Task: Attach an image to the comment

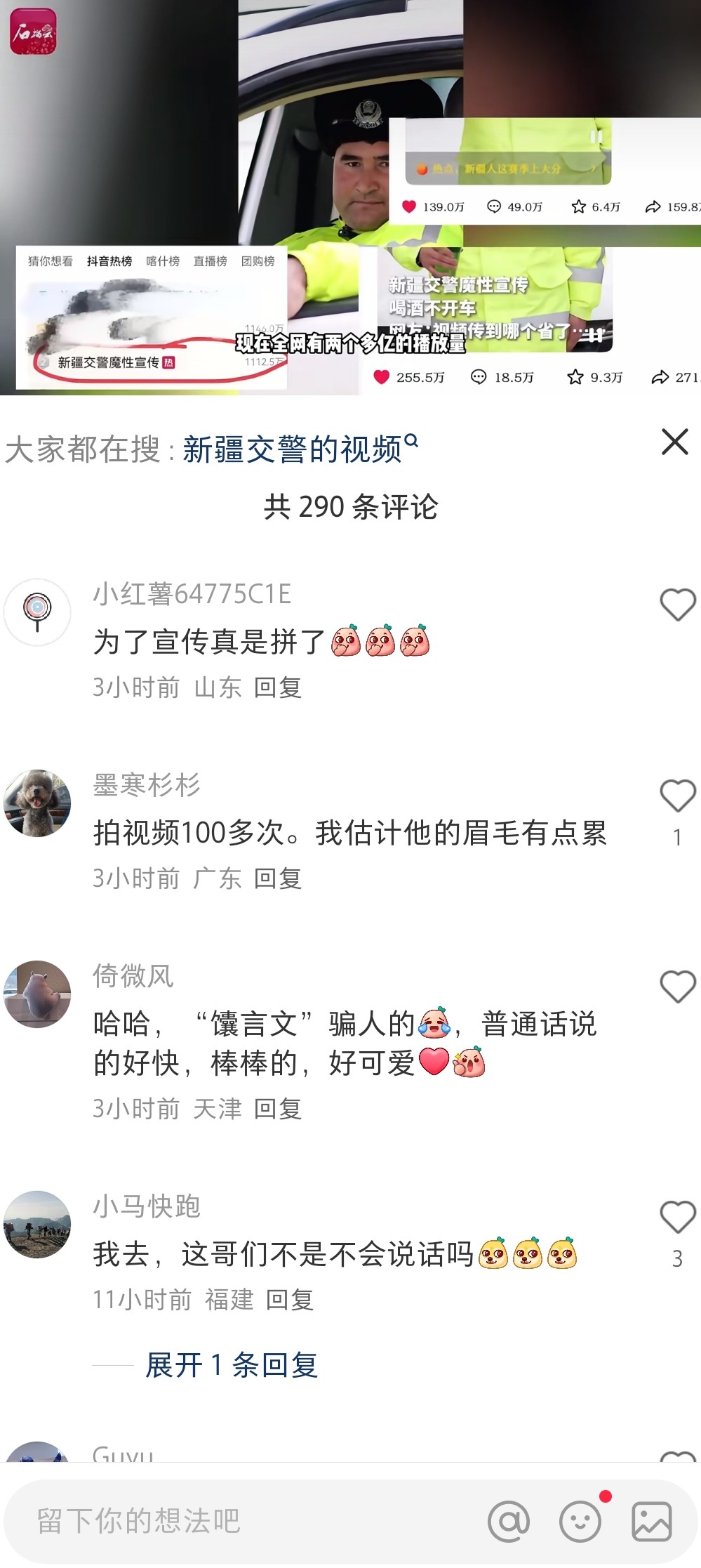Action: 652,1522
